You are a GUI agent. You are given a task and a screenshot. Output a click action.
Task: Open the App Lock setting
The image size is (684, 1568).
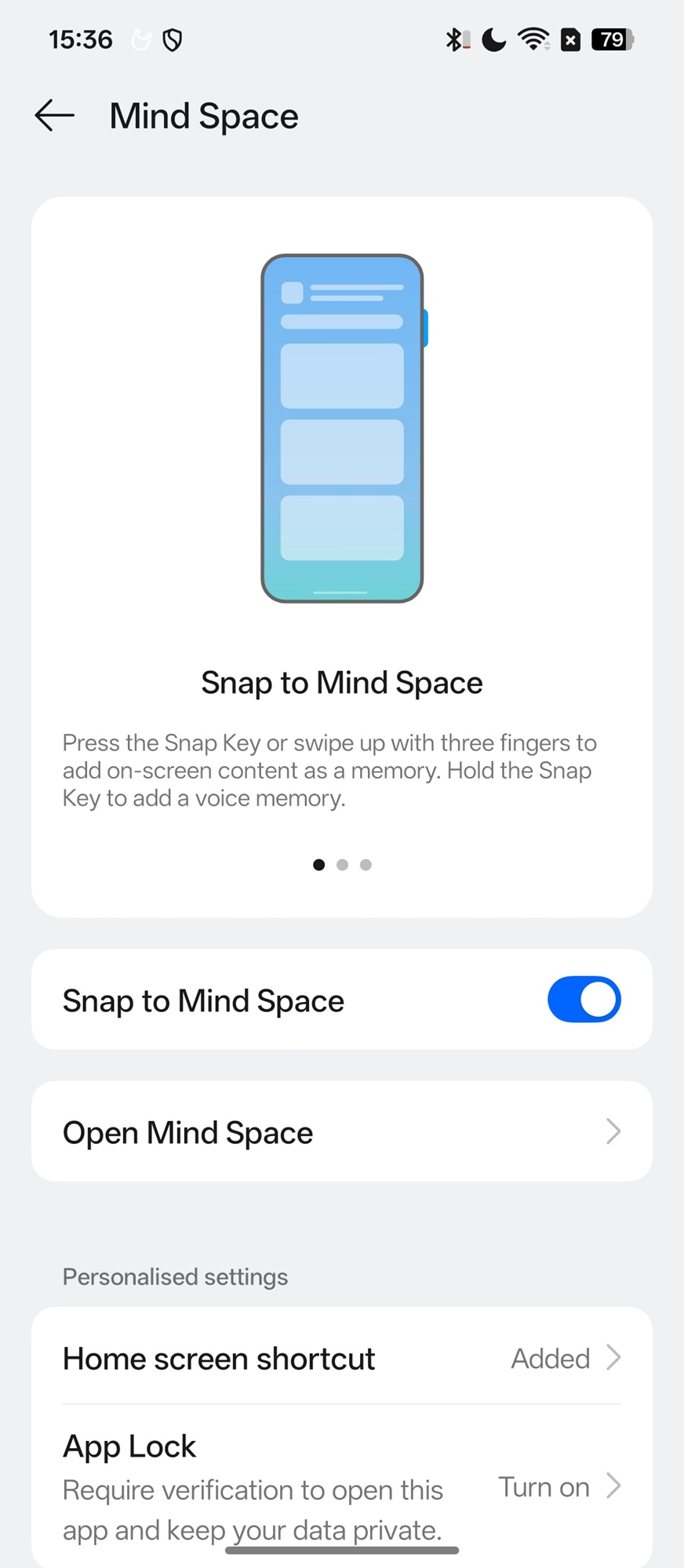(x=342, y=1486)
